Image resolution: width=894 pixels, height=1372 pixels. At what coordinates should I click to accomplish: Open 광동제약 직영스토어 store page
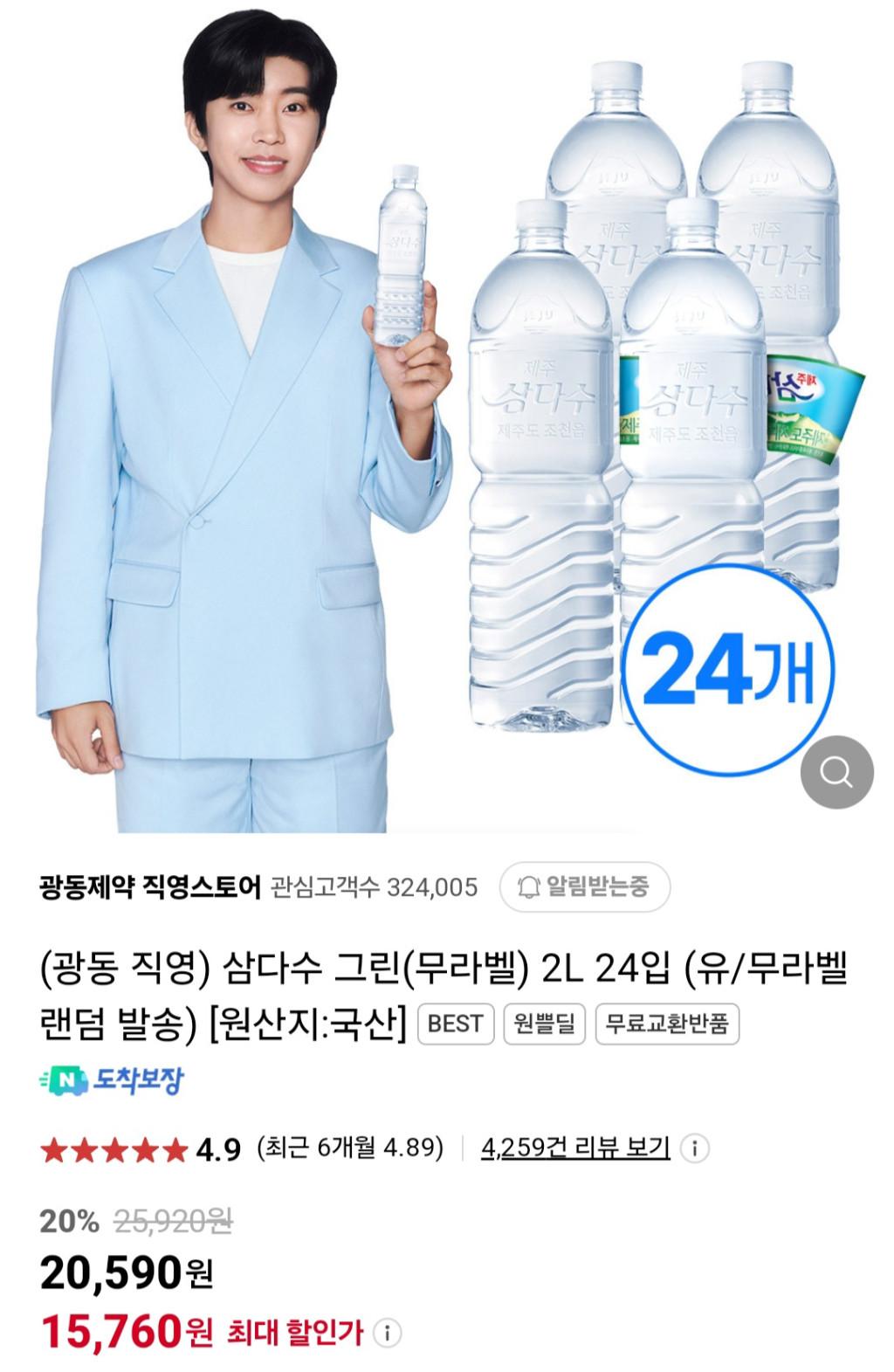(x=150, y=887)
